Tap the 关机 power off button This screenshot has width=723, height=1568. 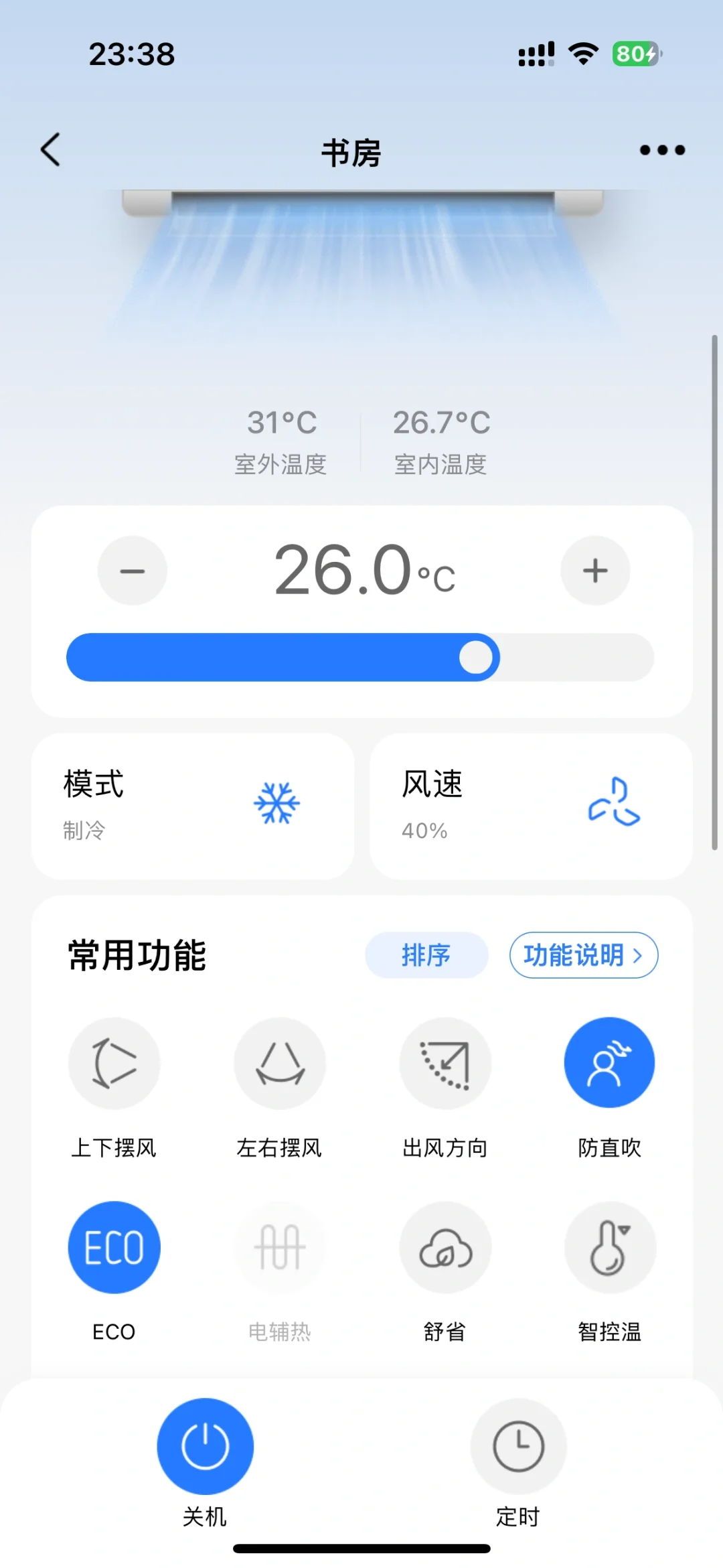[x=205, y=1447]
